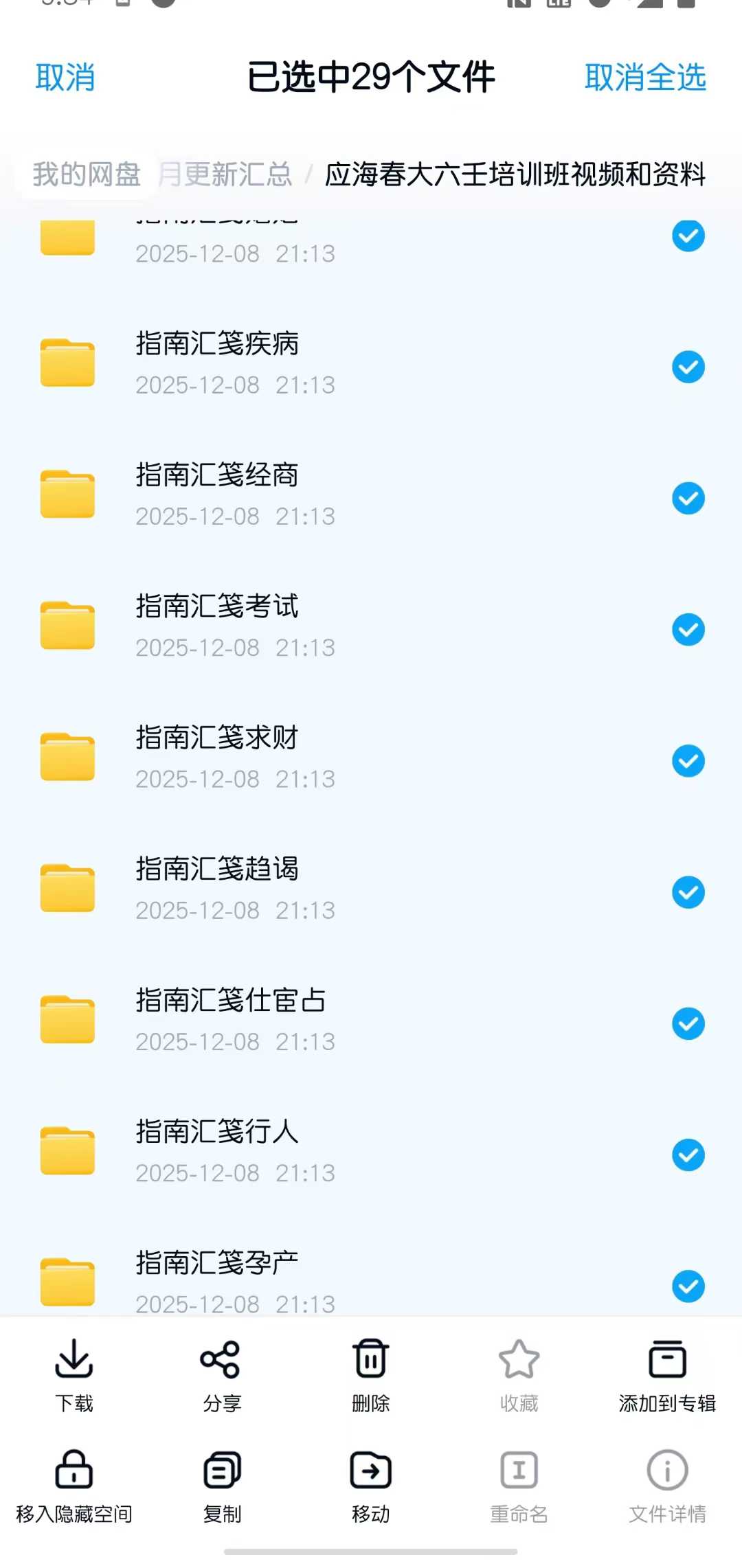Deselect the 指南汇笺求财 folder
Image resolution: width=742 pixels, height=1568 pixels.
688,761
